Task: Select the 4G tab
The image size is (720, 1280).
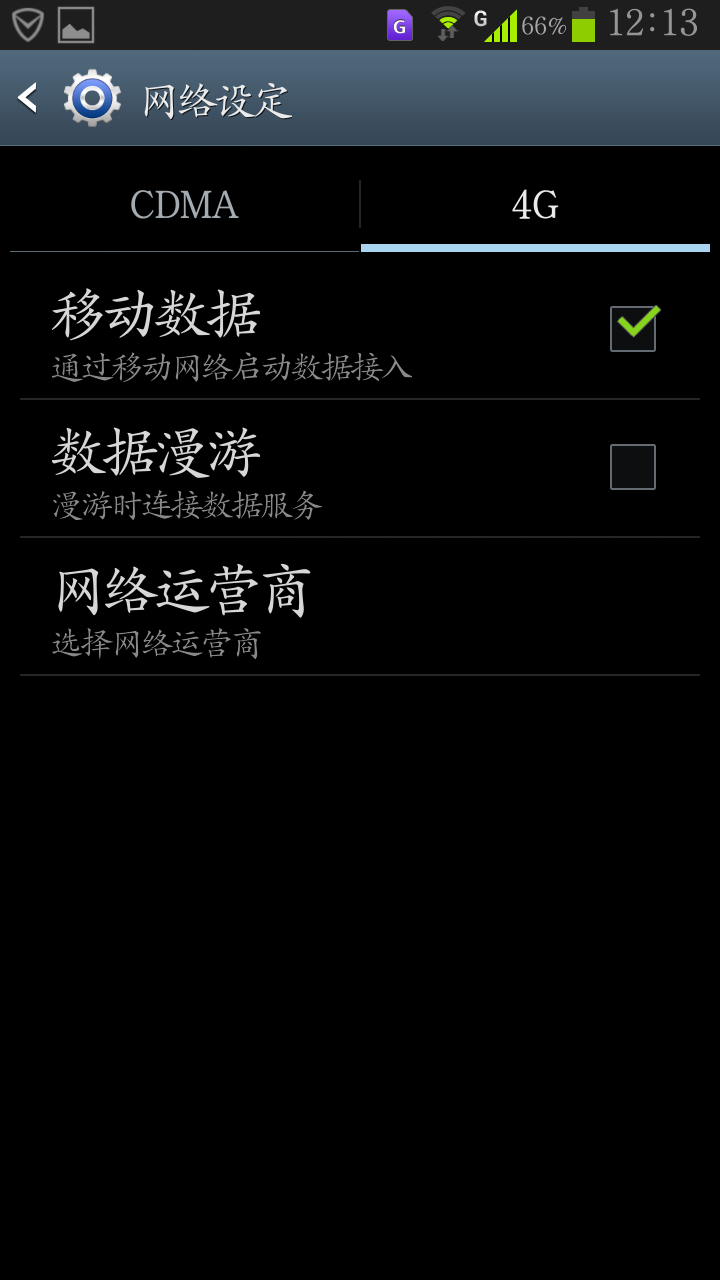Action: click(x=535, y=206)
